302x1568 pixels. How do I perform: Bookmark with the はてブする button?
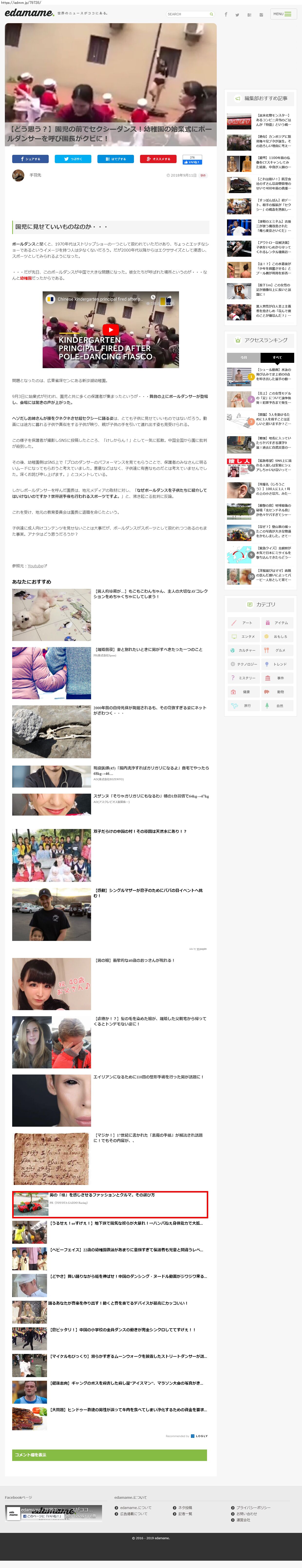pos(115,159)
